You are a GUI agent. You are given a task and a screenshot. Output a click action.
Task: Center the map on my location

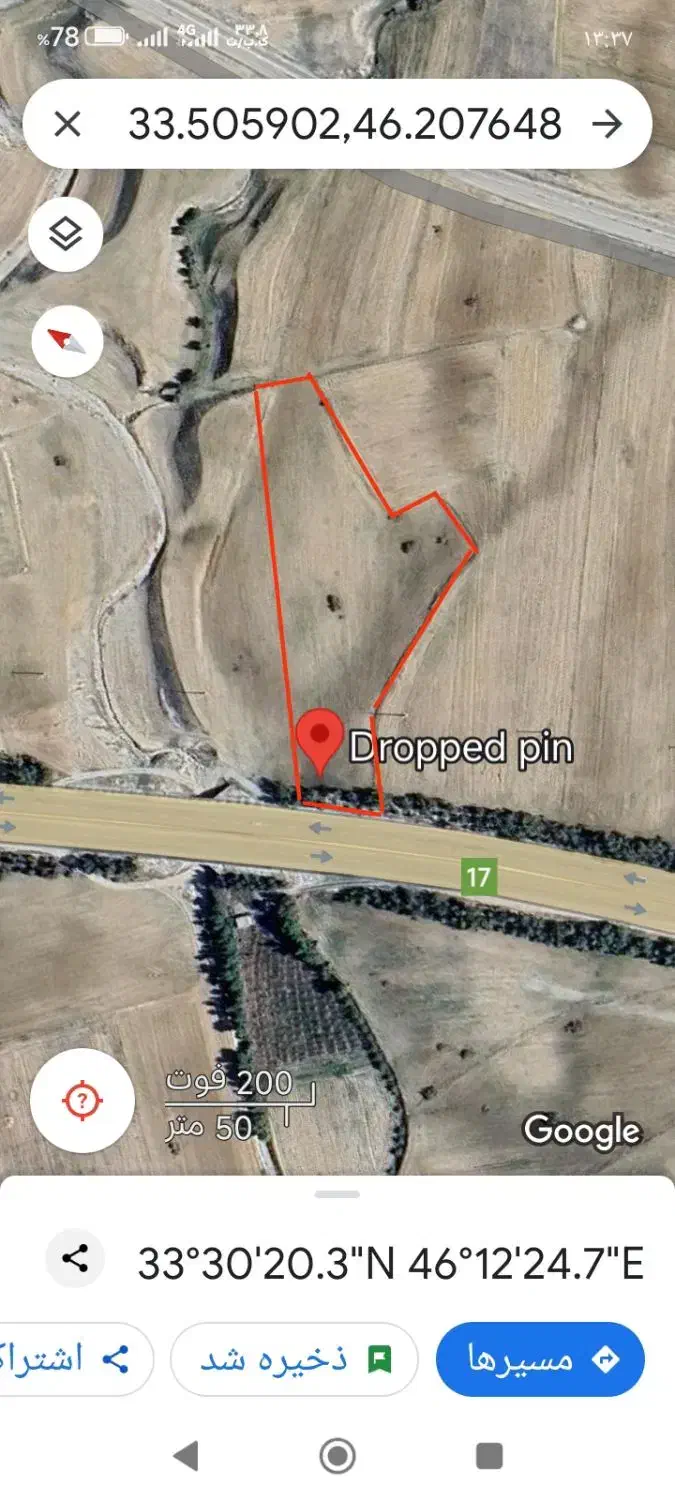coord(82,1101)
